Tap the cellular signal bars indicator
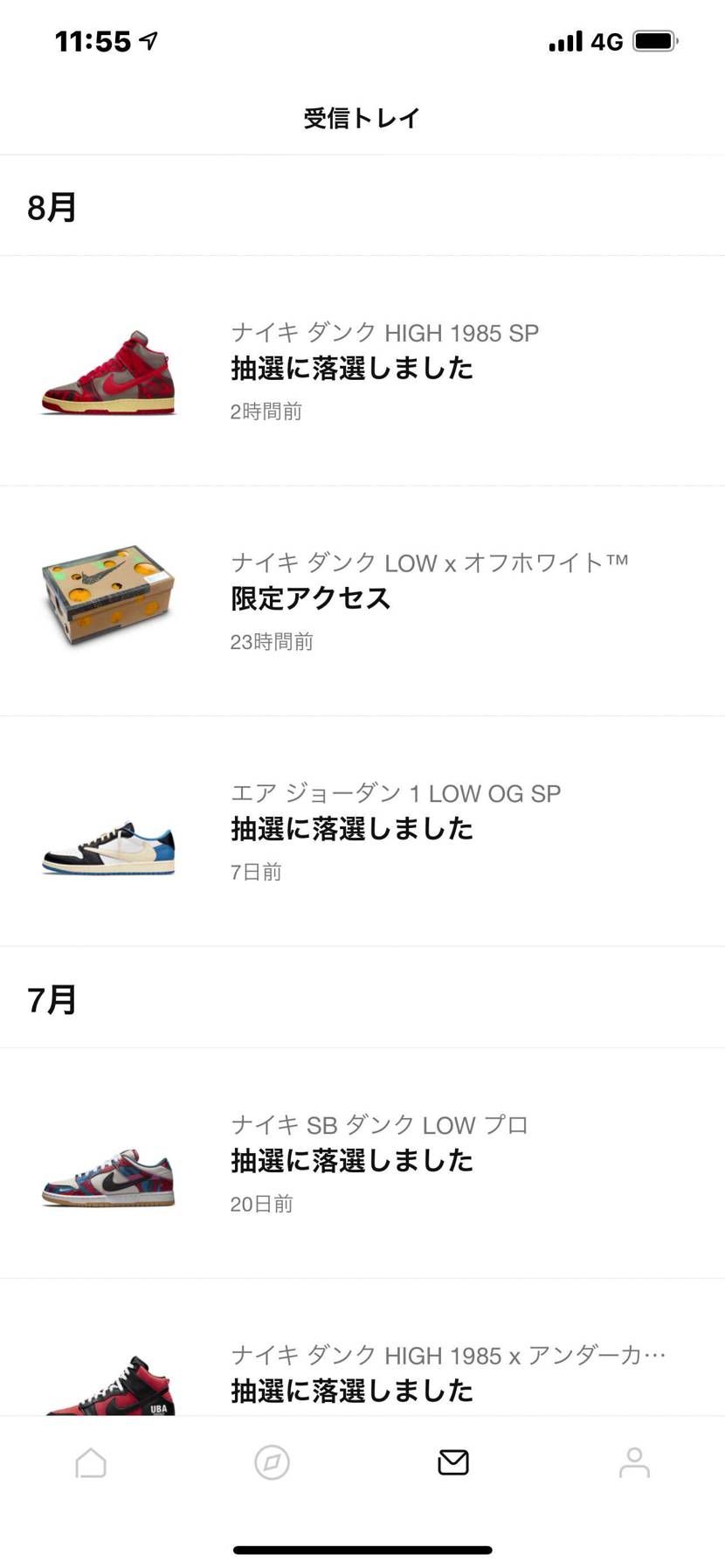 (x=566, y=38)
